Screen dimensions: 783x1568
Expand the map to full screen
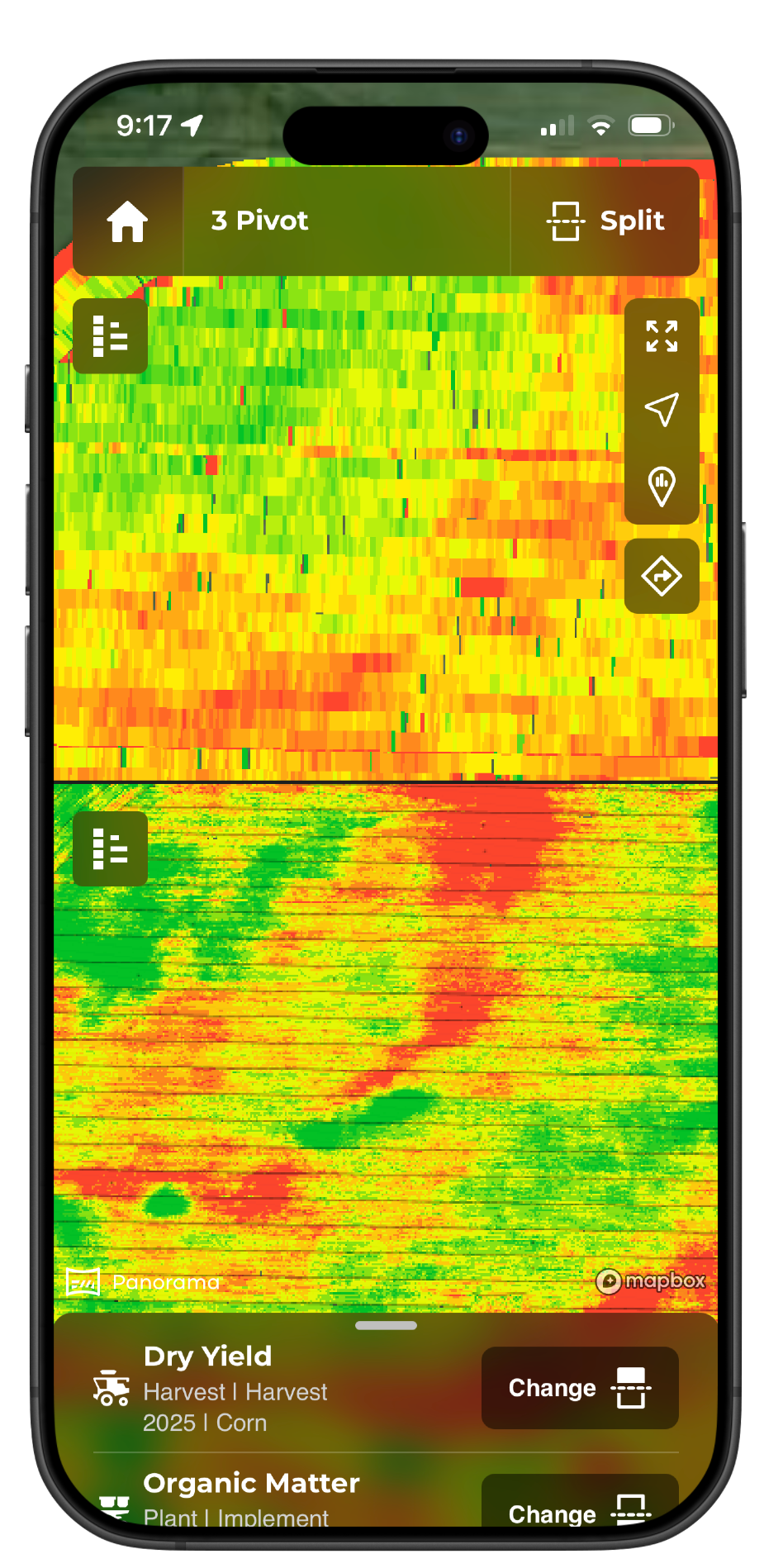click(662, 337)
